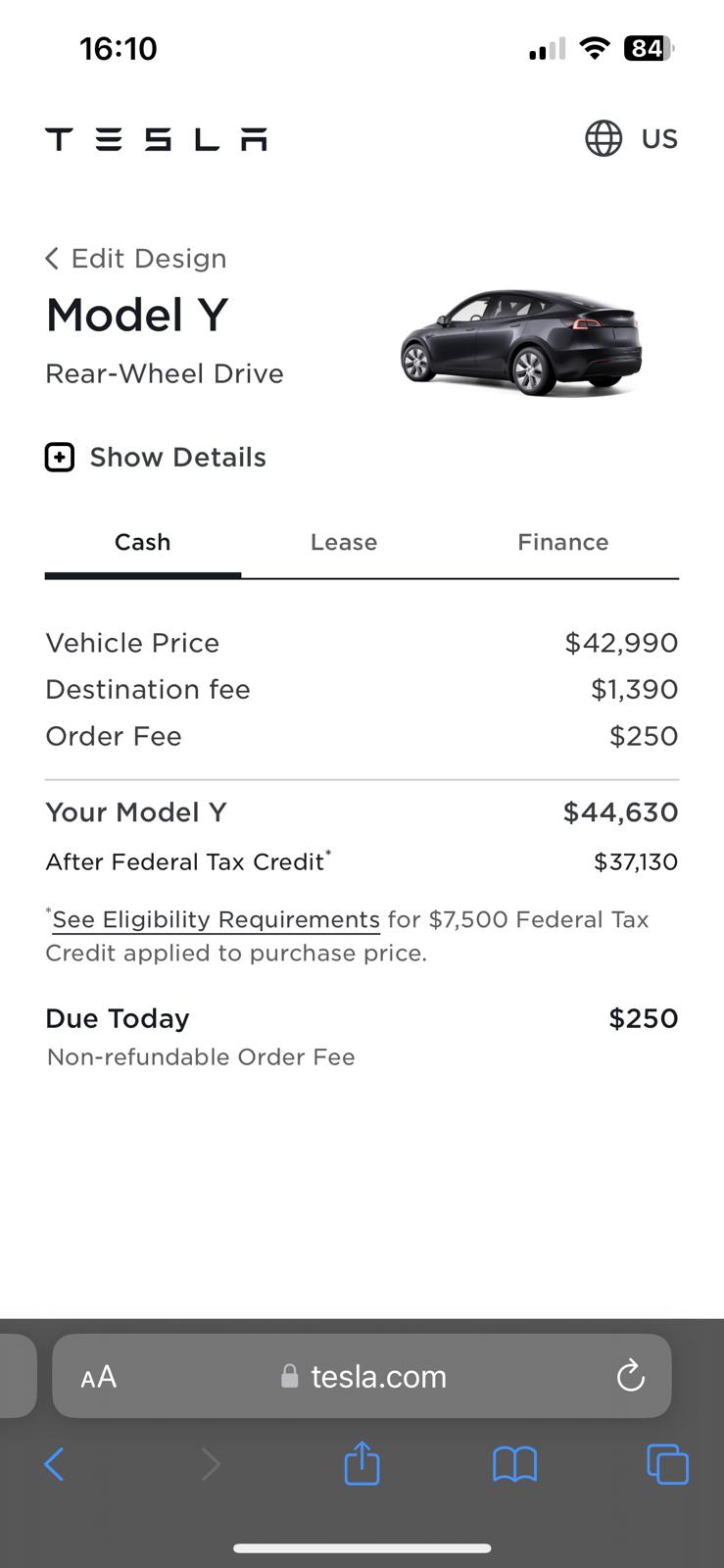Go back to Edit Design
Viewport: 724px width, 1568px height.
tap(136, 259)
